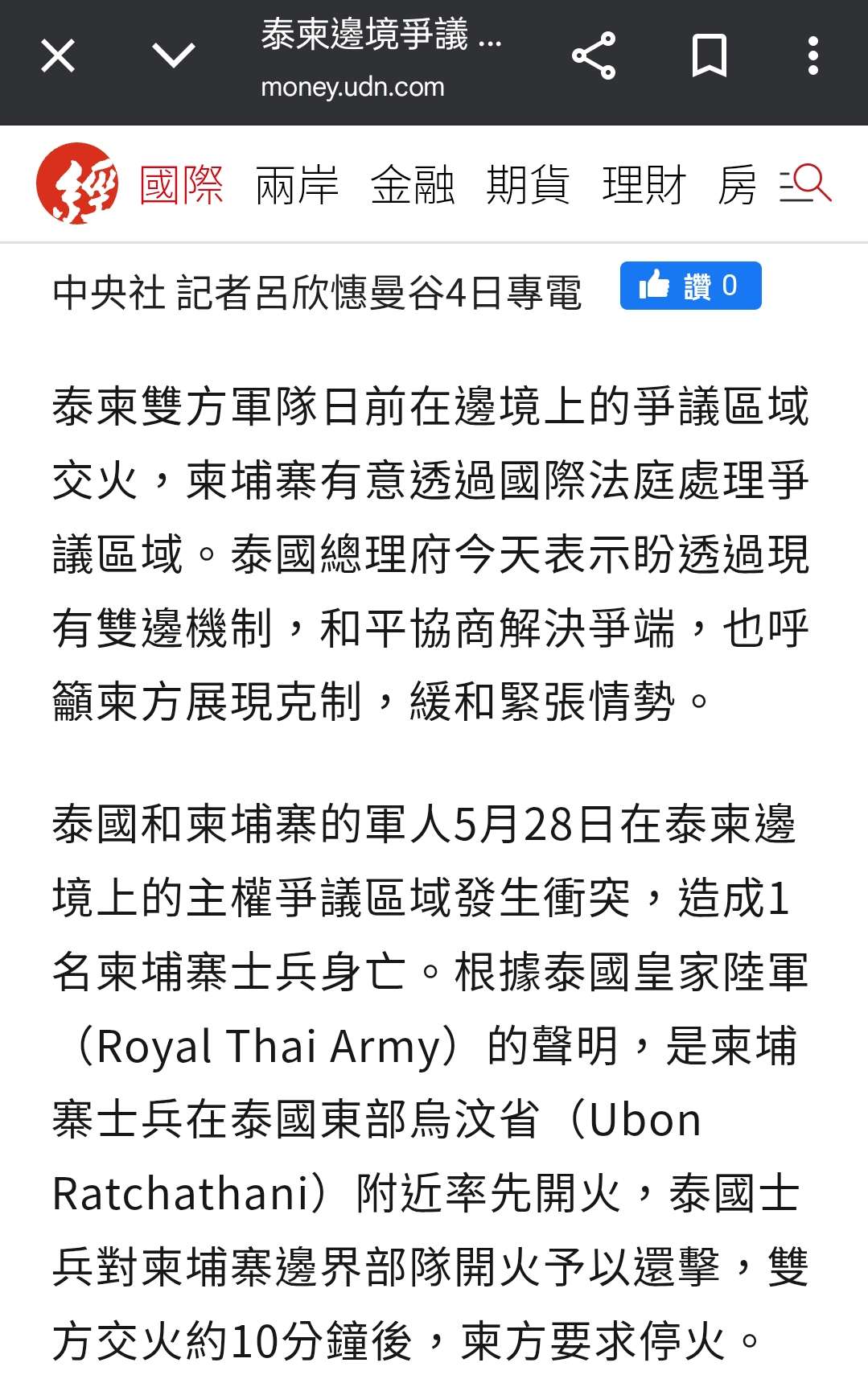This screenshot has width=868, height=1375.
Task: Like the article with 讚 button
Action: point(690,286)
